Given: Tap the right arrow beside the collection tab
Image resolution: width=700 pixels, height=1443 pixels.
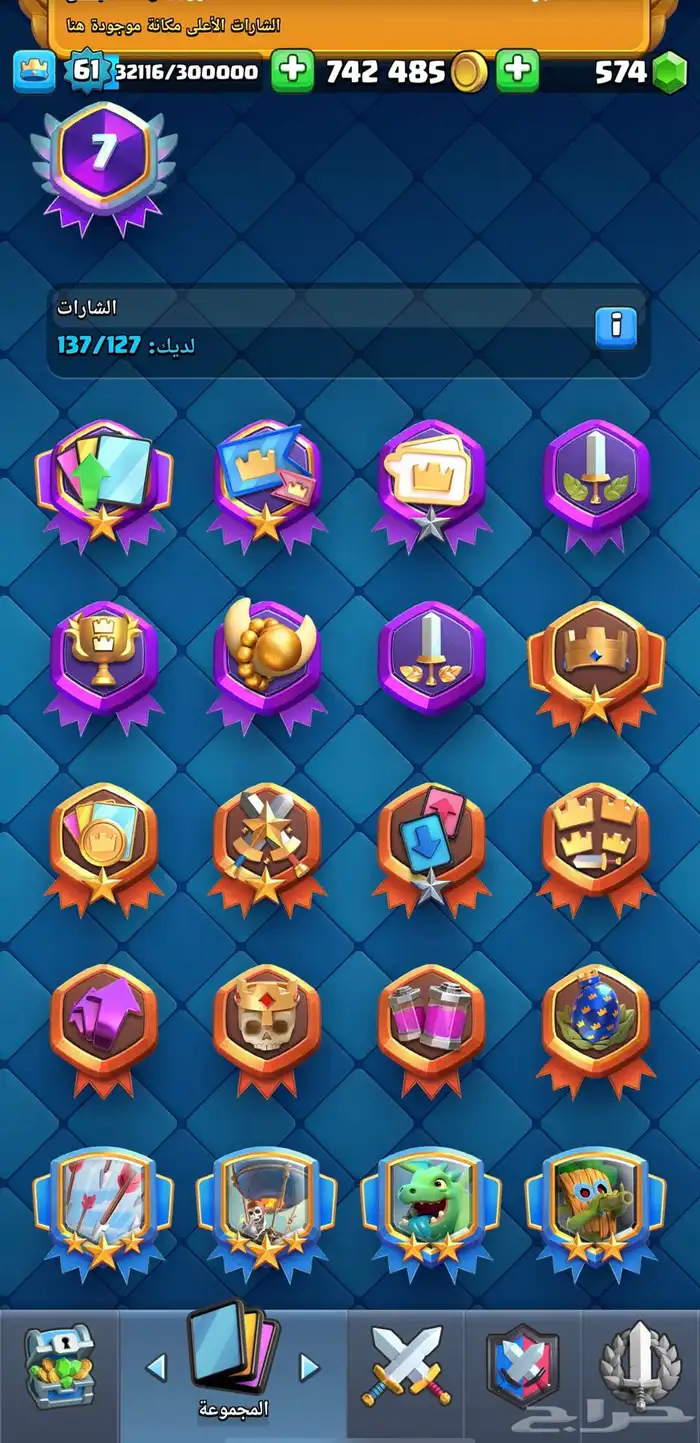Looking at the screenshot, I should (x=309, y=1367).
